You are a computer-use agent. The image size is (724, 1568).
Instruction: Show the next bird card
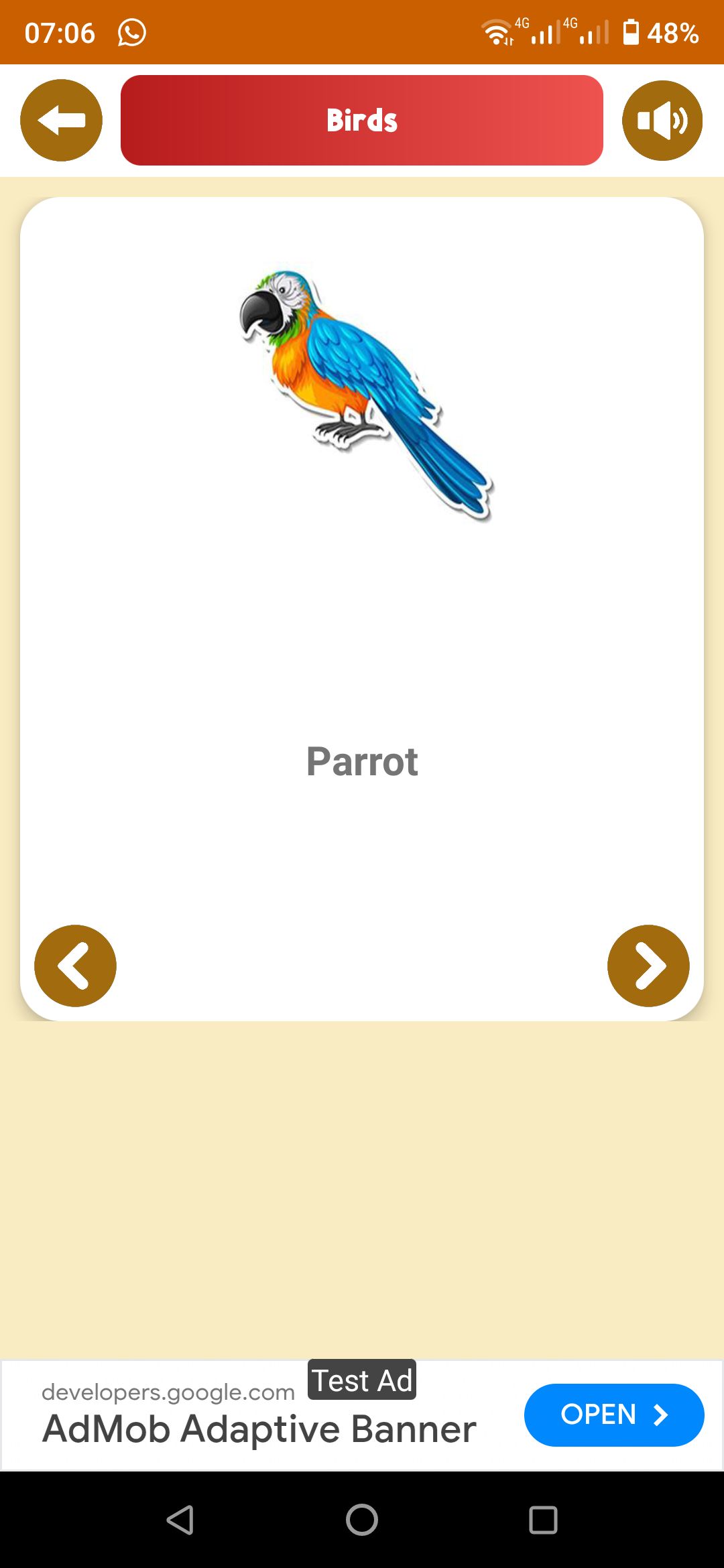(x=648, y=966)
